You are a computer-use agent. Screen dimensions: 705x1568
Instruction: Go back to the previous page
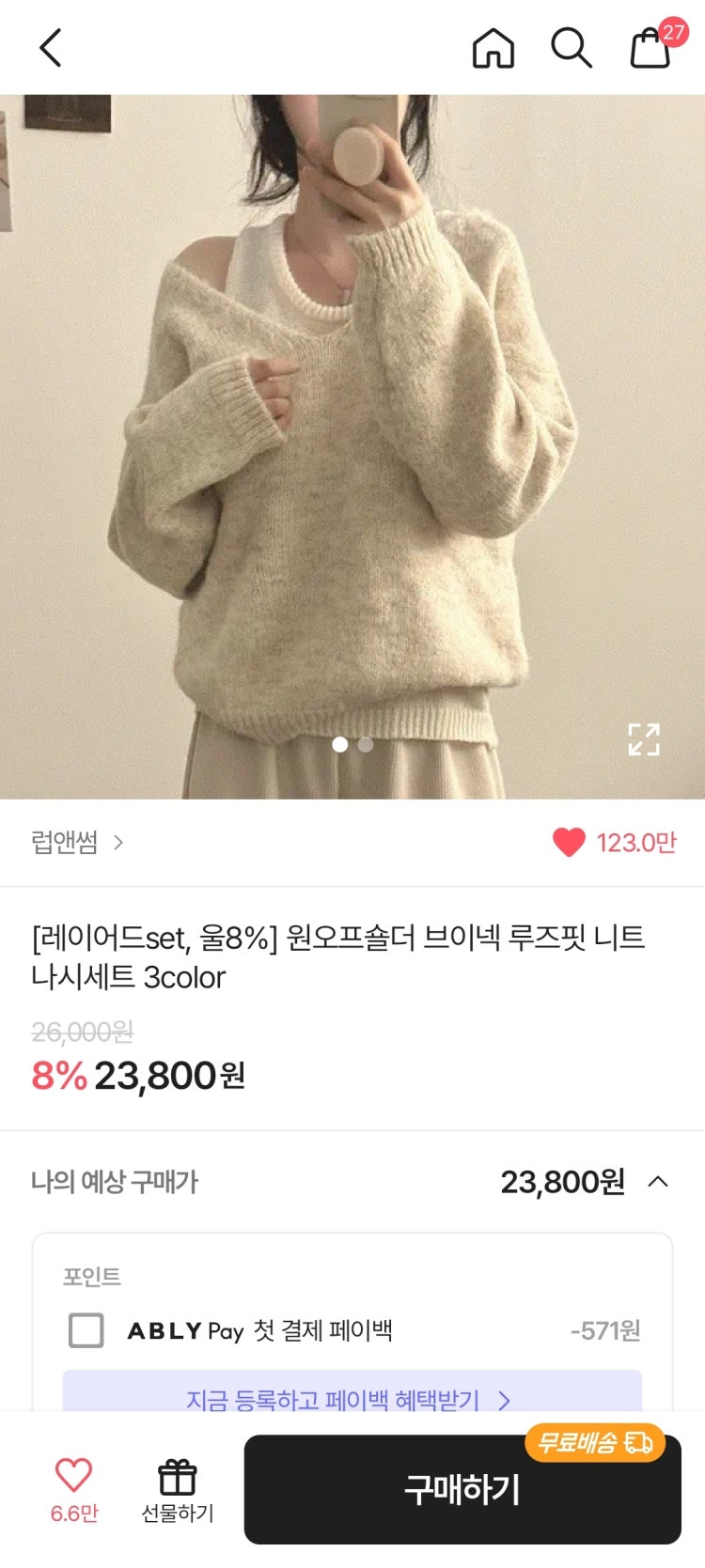pyautogui.click(x=51, y=47)
